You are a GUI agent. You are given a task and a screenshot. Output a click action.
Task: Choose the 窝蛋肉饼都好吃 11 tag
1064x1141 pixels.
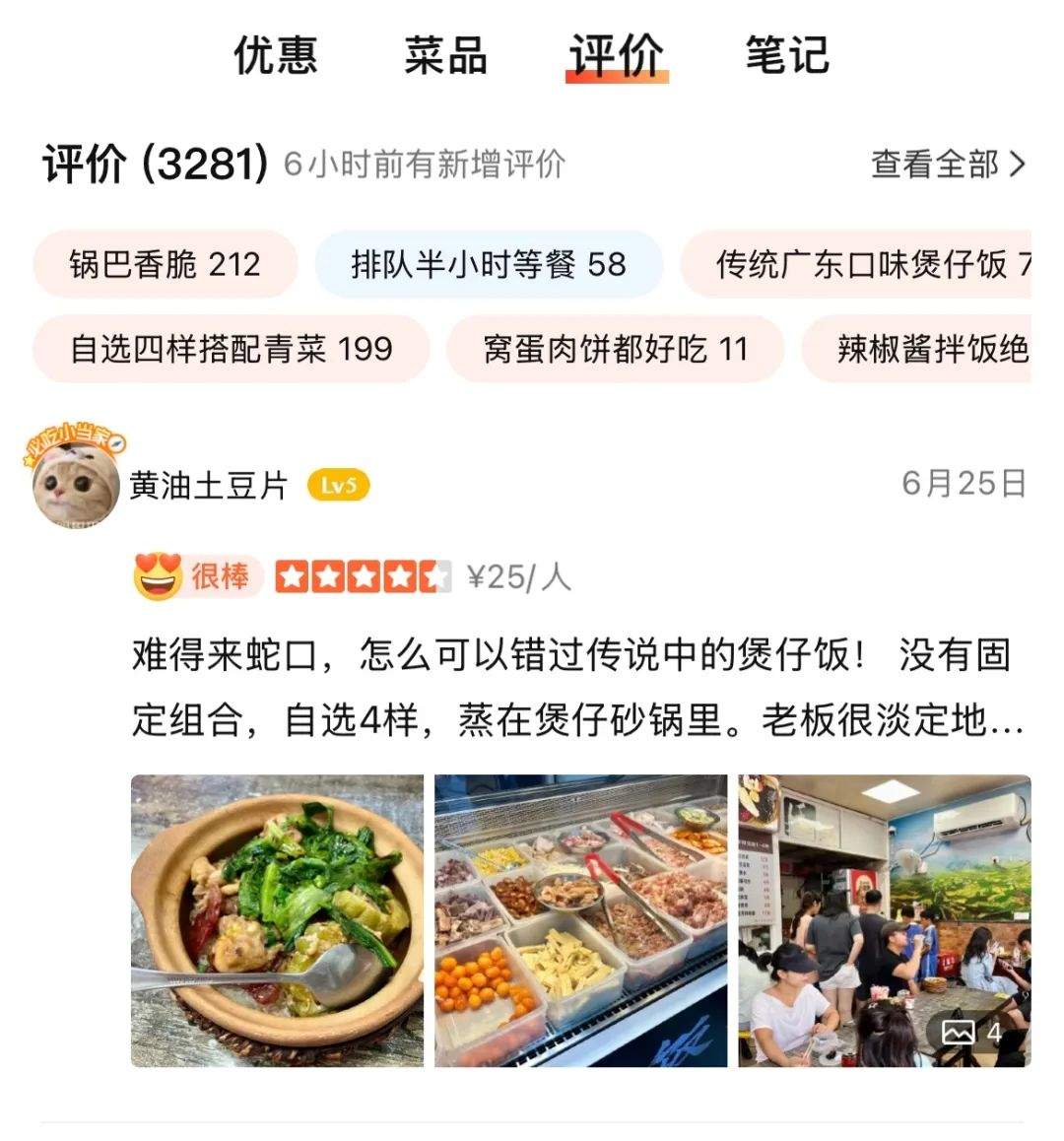(x=615, y=349)
